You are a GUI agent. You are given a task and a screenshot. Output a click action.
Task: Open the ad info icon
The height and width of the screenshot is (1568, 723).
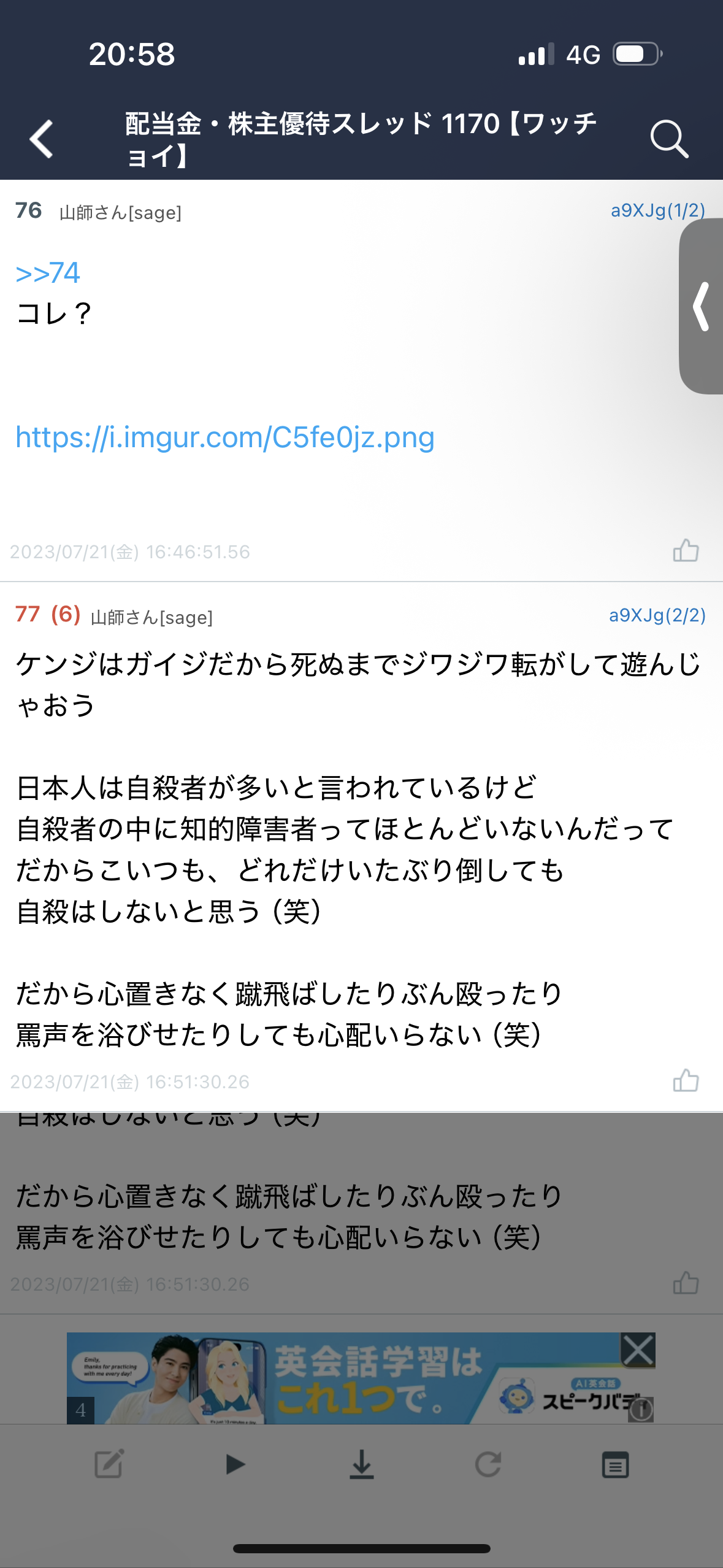[641, 1410]
